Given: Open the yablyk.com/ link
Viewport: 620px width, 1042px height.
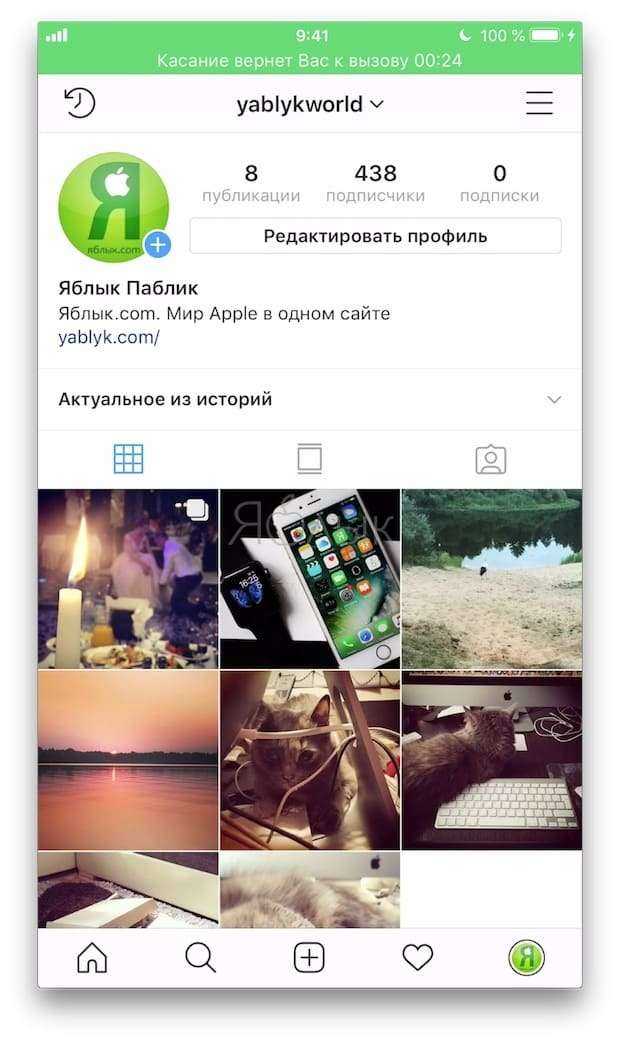Looking at the screenshot, I should coord(109,338).
